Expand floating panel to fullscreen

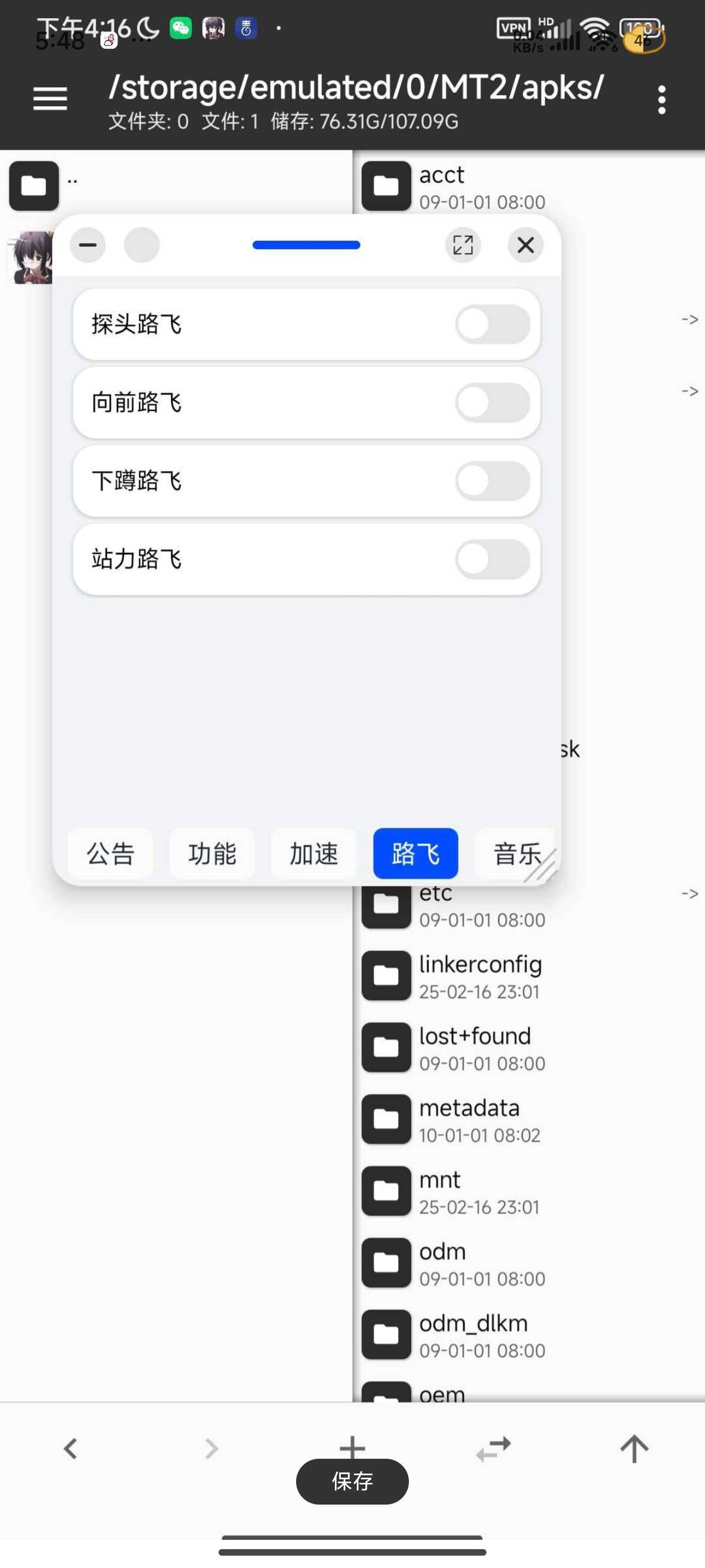point(463,245)
